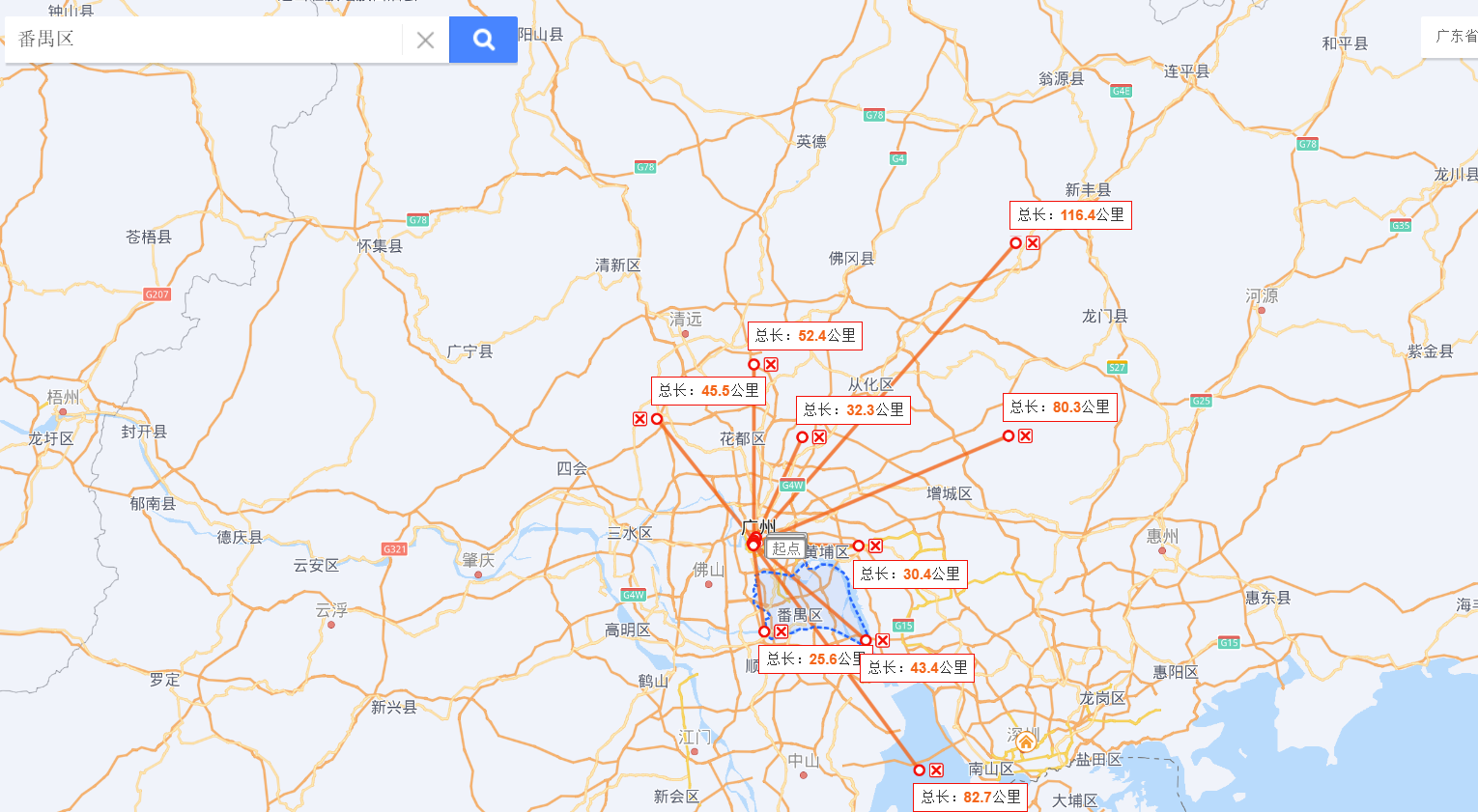Tap the blue search magnifier button

484,40
